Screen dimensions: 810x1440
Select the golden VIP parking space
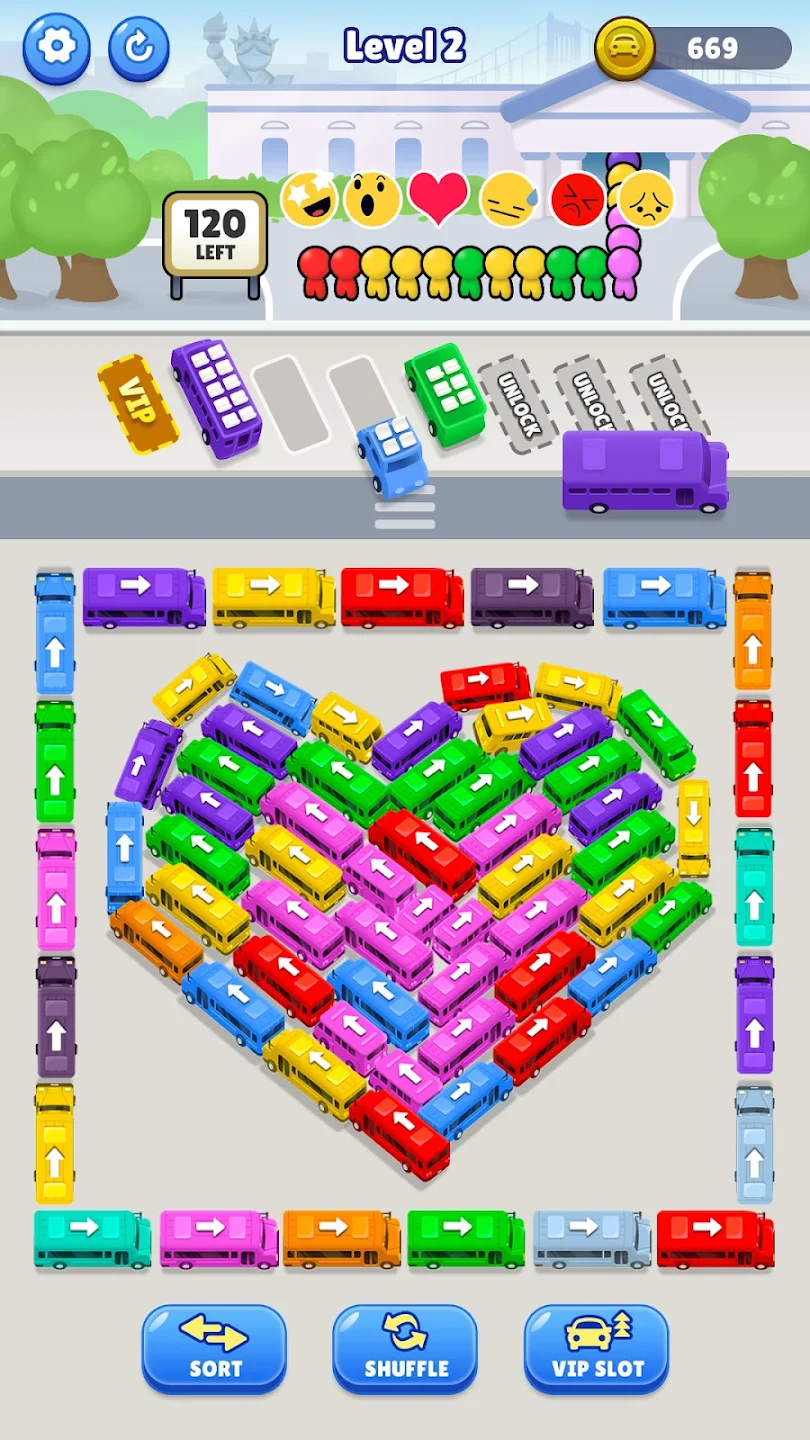click(138, 404)
